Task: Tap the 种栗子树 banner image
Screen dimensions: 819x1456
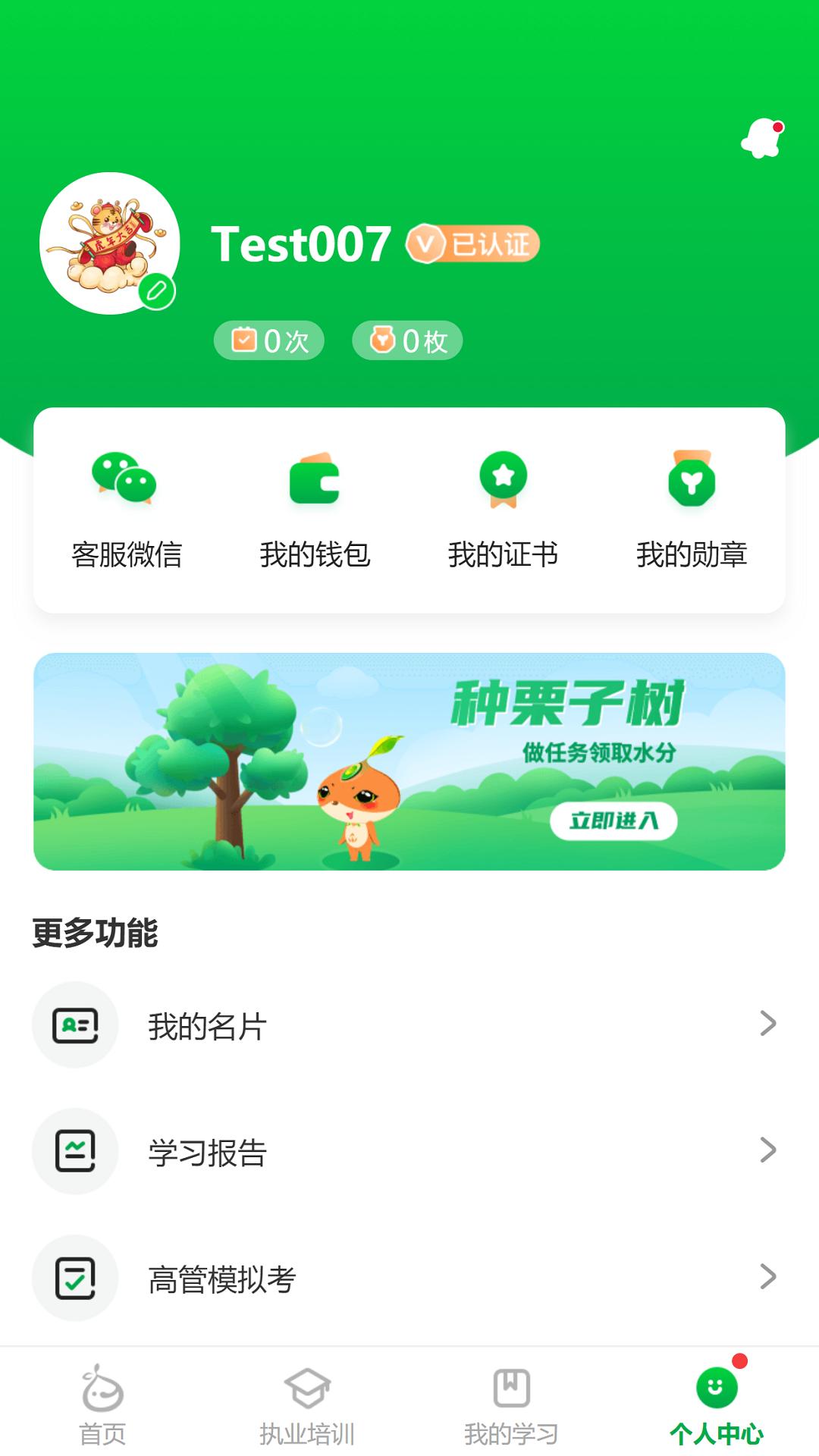Action: 409,761
